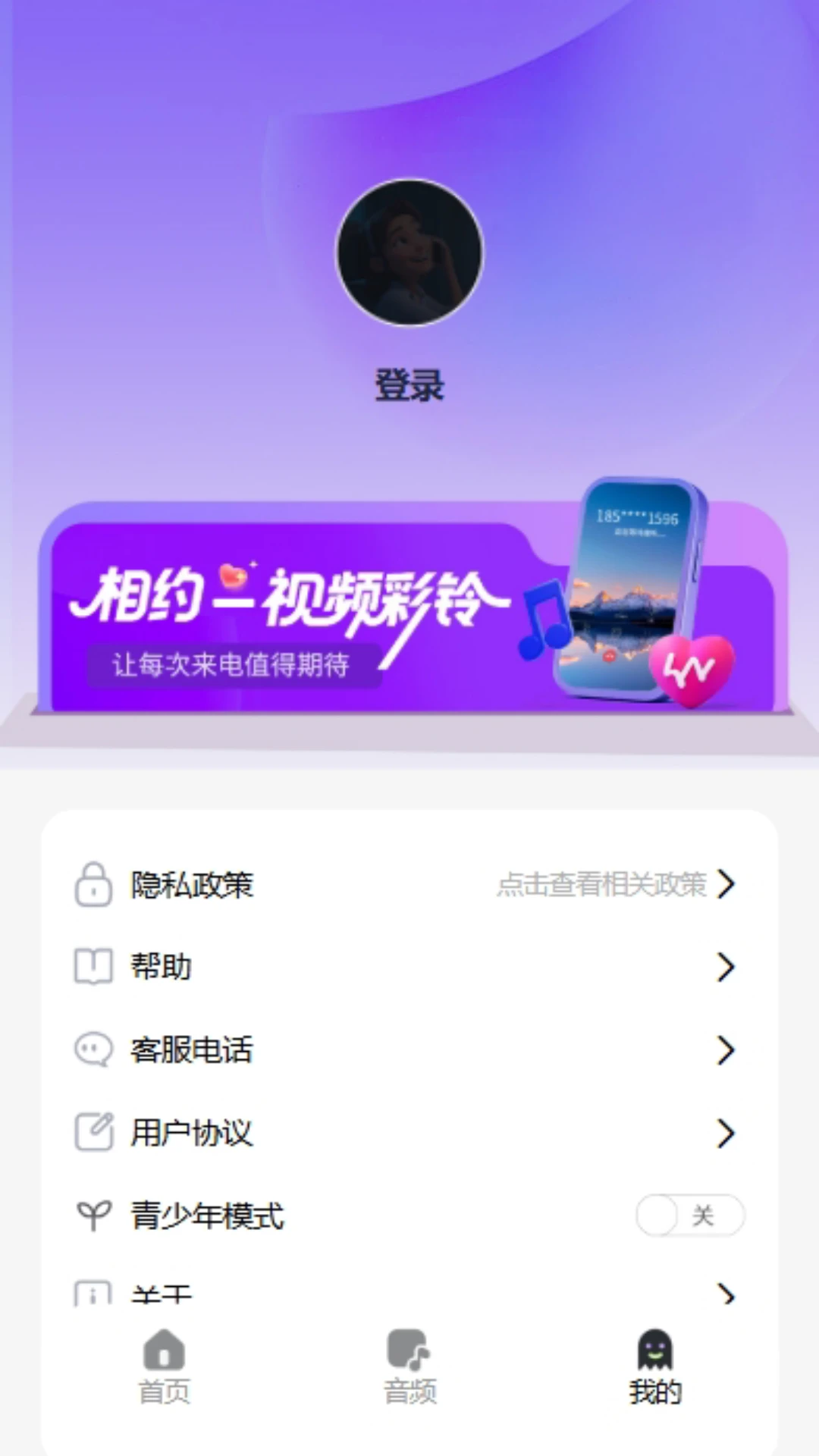This screenshot has height=1456, width=819.
Task: Switch to the 首页 home tab
Action: click(164, 1367)
